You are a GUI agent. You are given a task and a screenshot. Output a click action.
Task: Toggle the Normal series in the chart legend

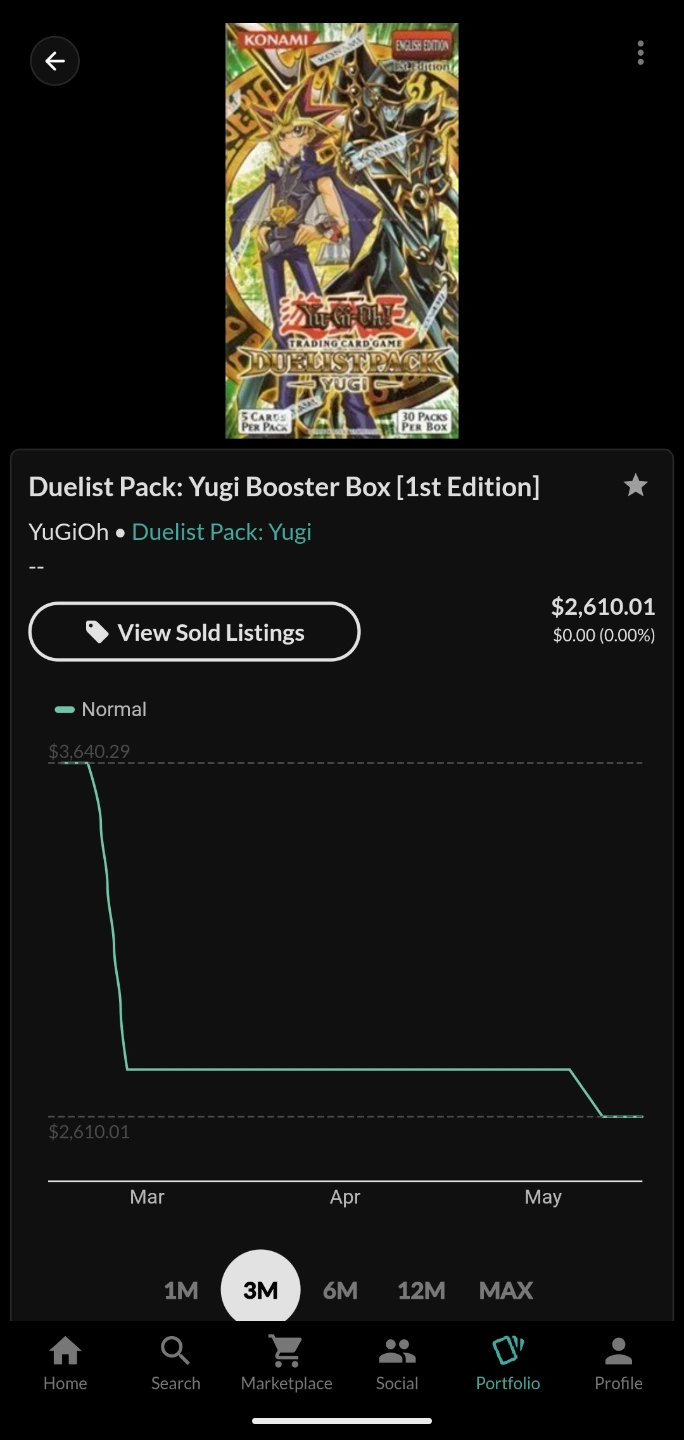click(100, 709)
